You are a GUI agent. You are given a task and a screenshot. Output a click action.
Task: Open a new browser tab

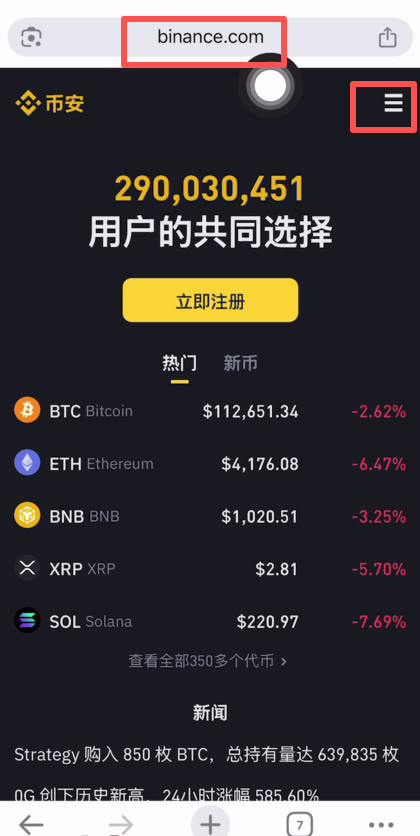coord(210,824)
